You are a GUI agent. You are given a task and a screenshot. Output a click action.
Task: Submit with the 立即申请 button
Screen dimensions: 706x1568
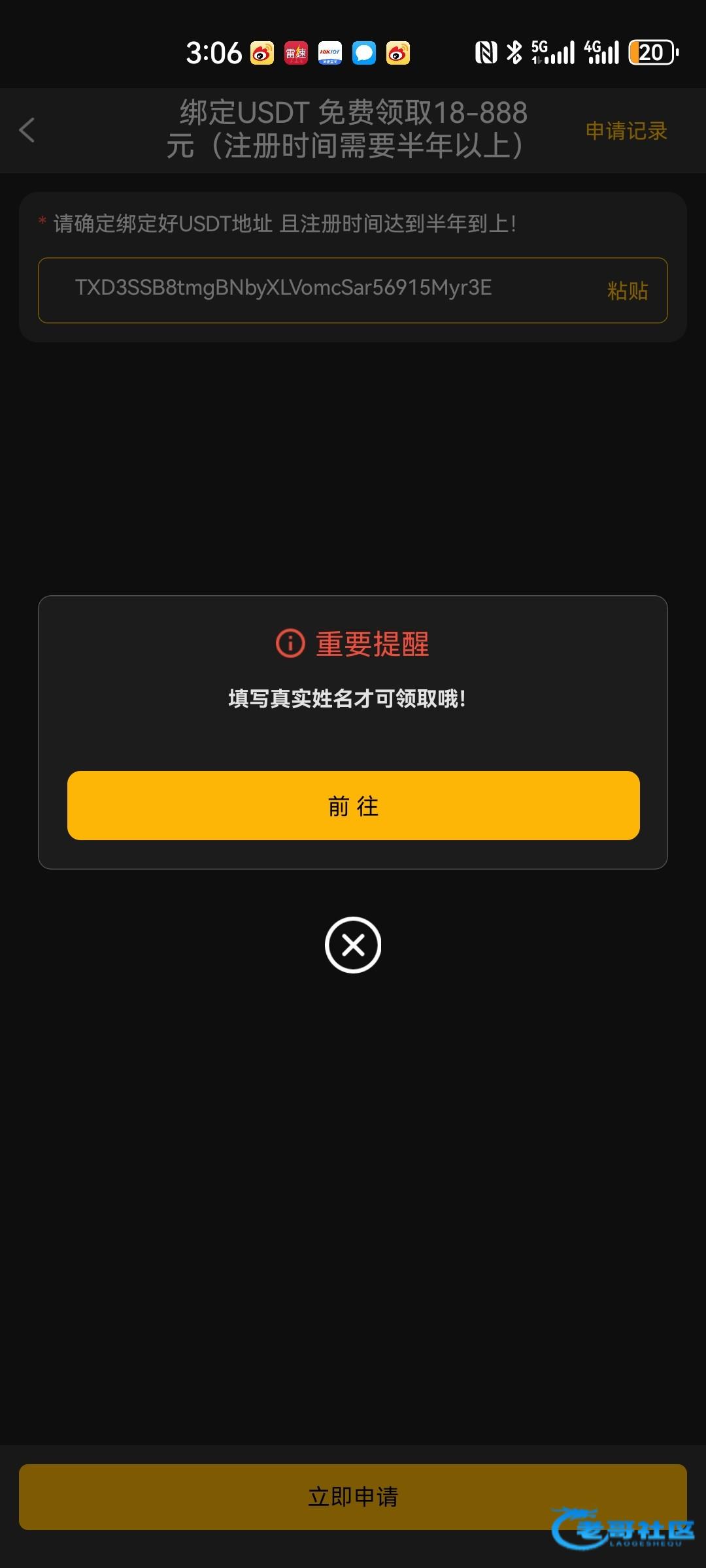click(353, 1496)
